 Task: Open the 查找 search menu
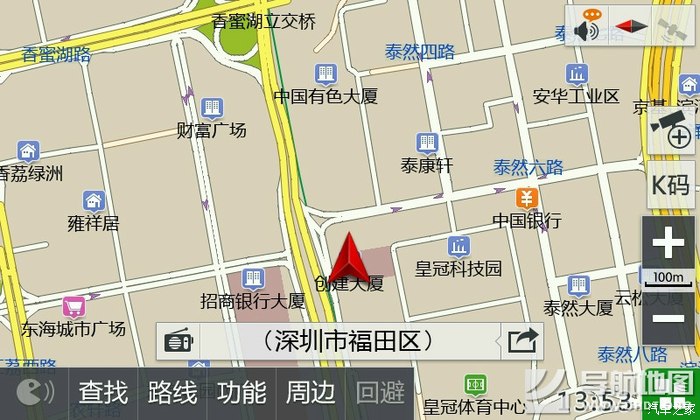[x=103, y=393]
